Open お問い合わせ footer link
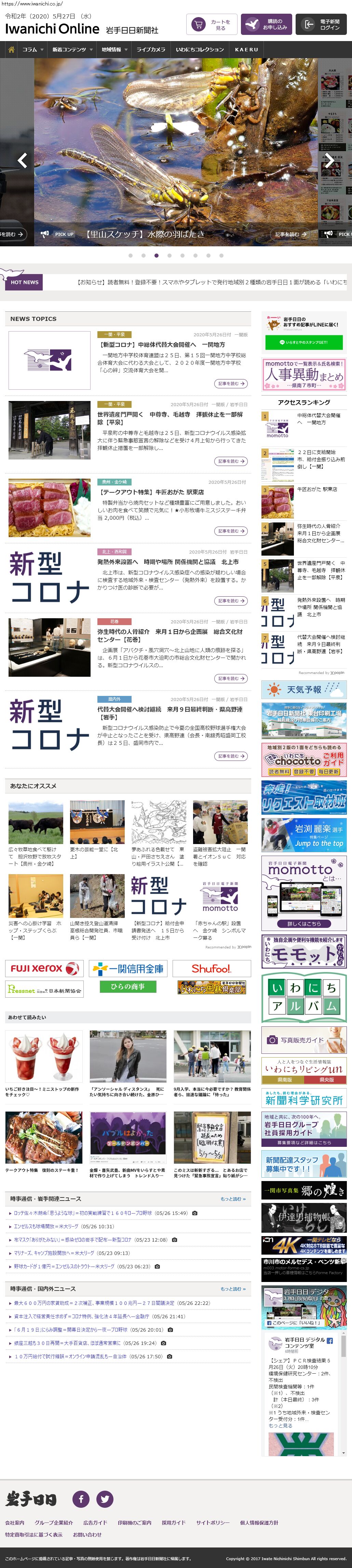This screenshot has height=1568, width=352. [x=87, y=1534]
